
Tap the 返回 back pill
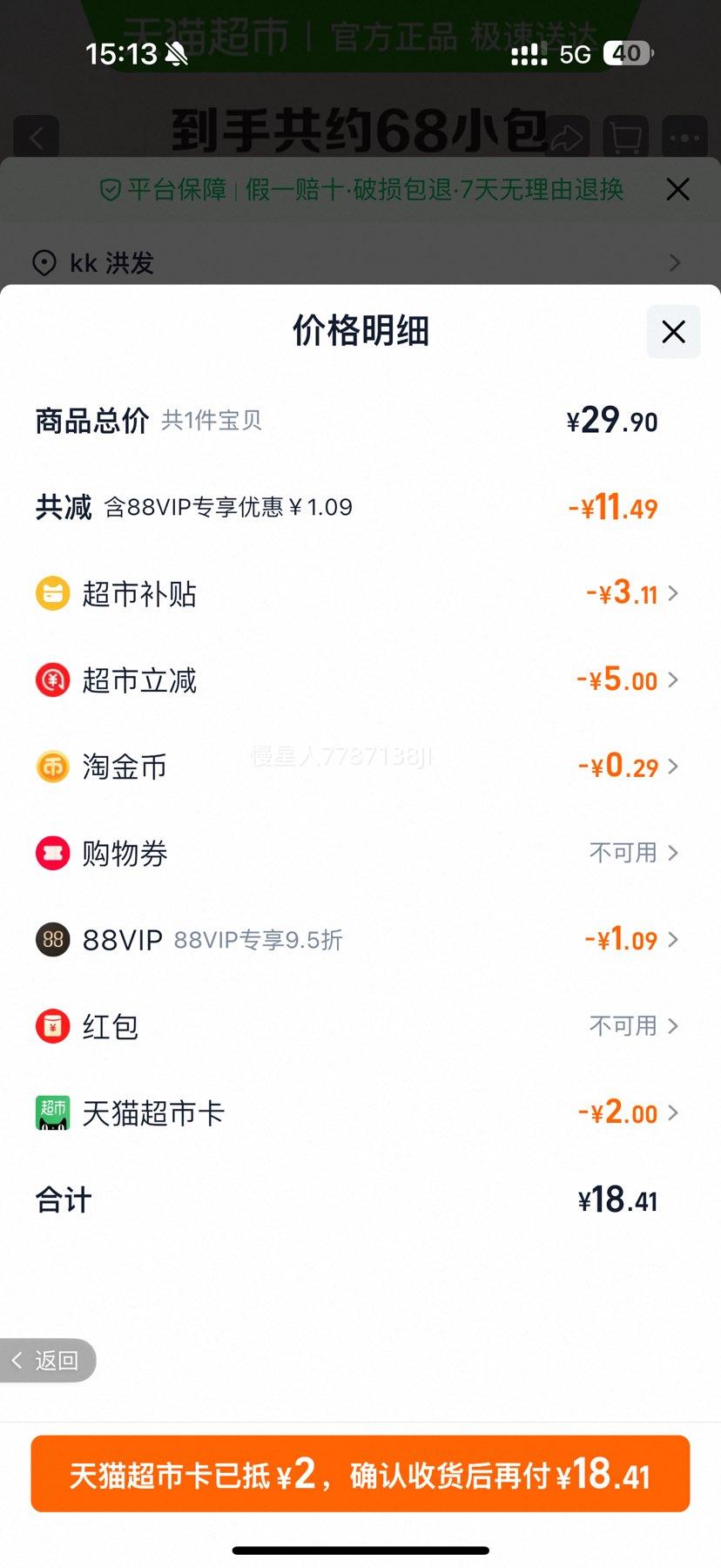point(48,1360)
